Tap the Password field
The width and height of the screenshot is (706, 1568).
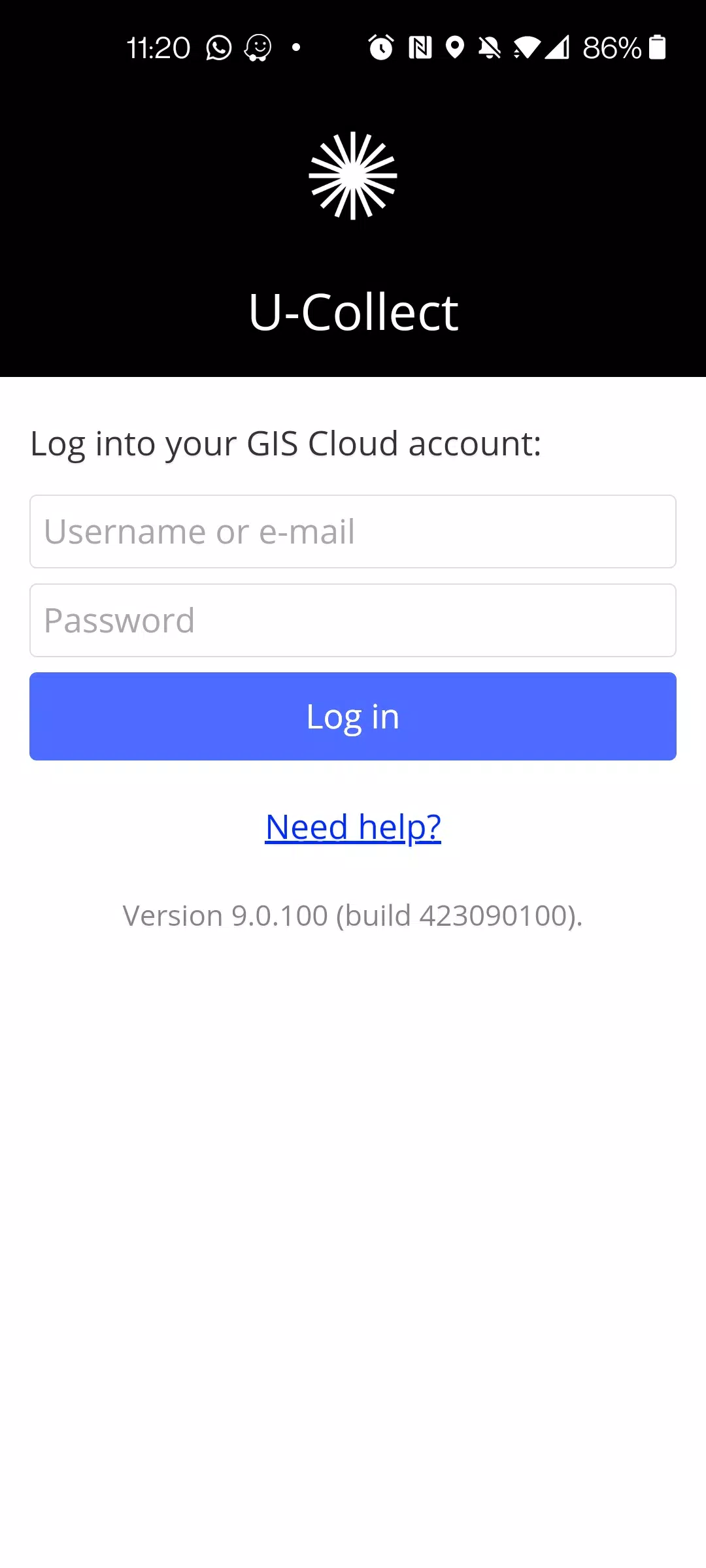pyautogui.click(x=353, y=620)
